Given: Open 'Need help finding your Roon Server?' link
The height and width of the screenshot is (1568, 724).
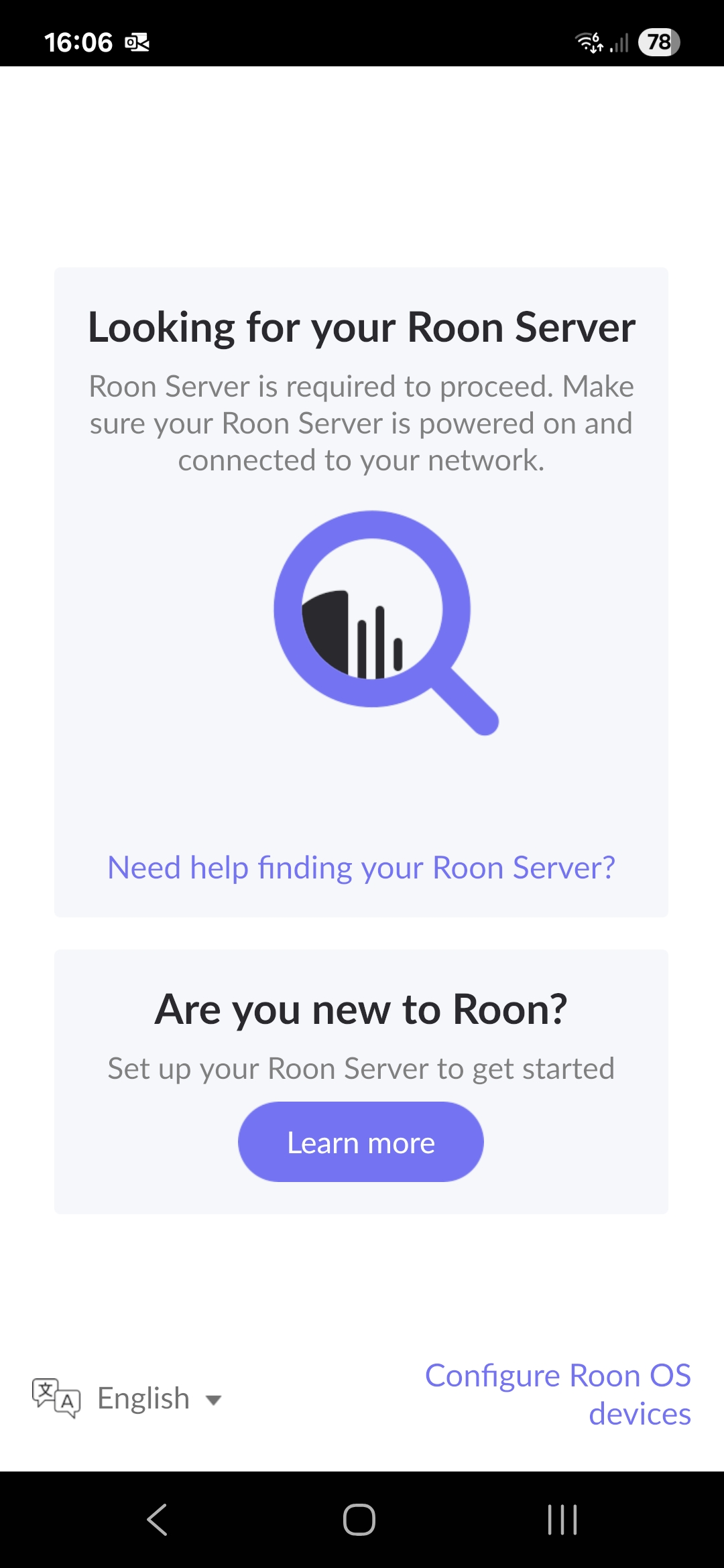Looking at the screenshot, I should [x=361, y=868].
